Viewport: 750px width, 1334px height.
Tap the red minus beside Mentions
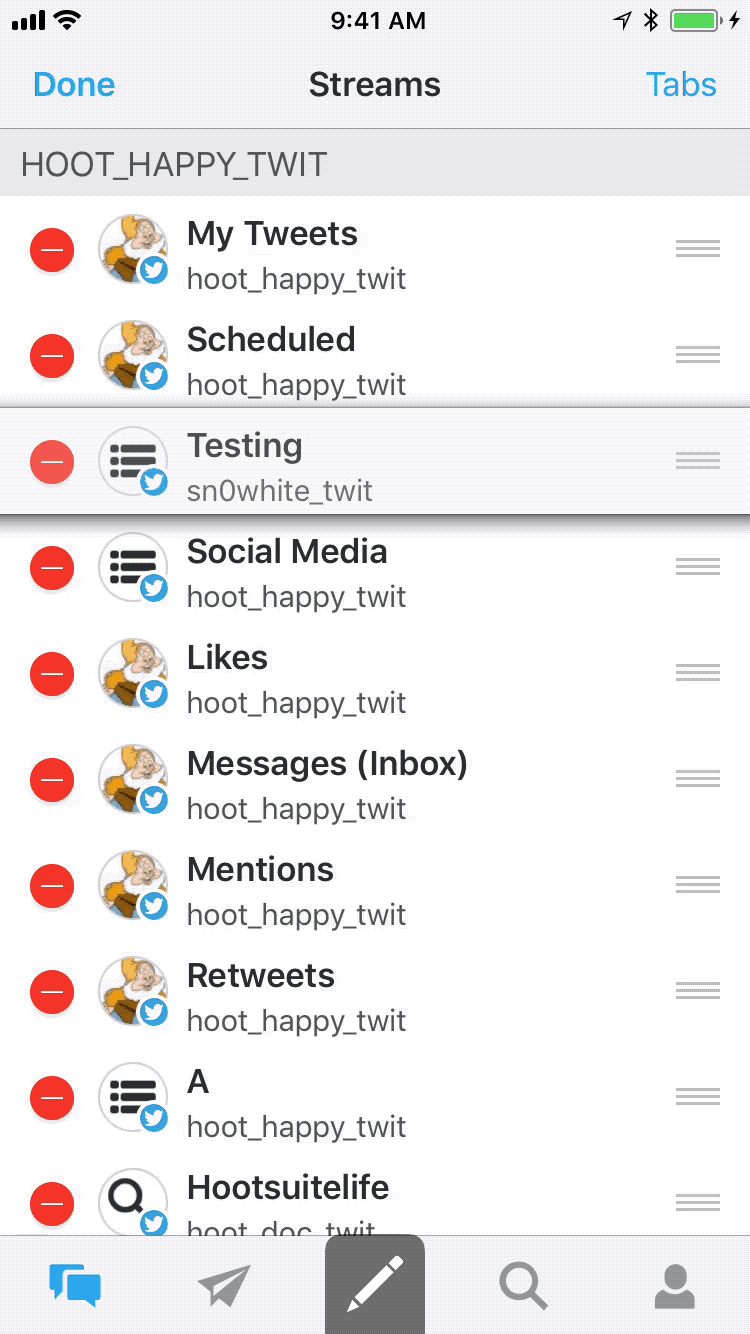[52, 886]
